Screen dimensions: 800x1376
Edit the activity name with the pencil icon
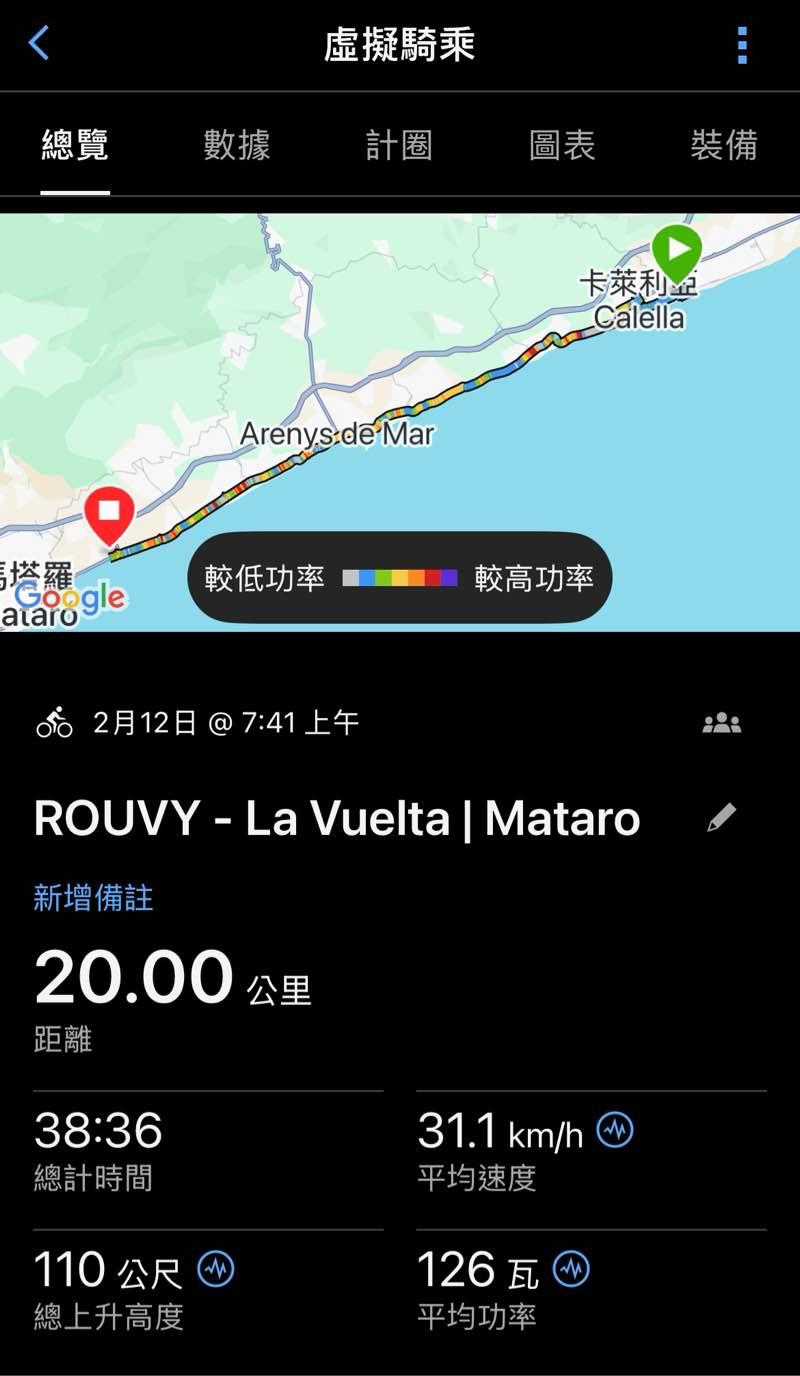point(721,818)
